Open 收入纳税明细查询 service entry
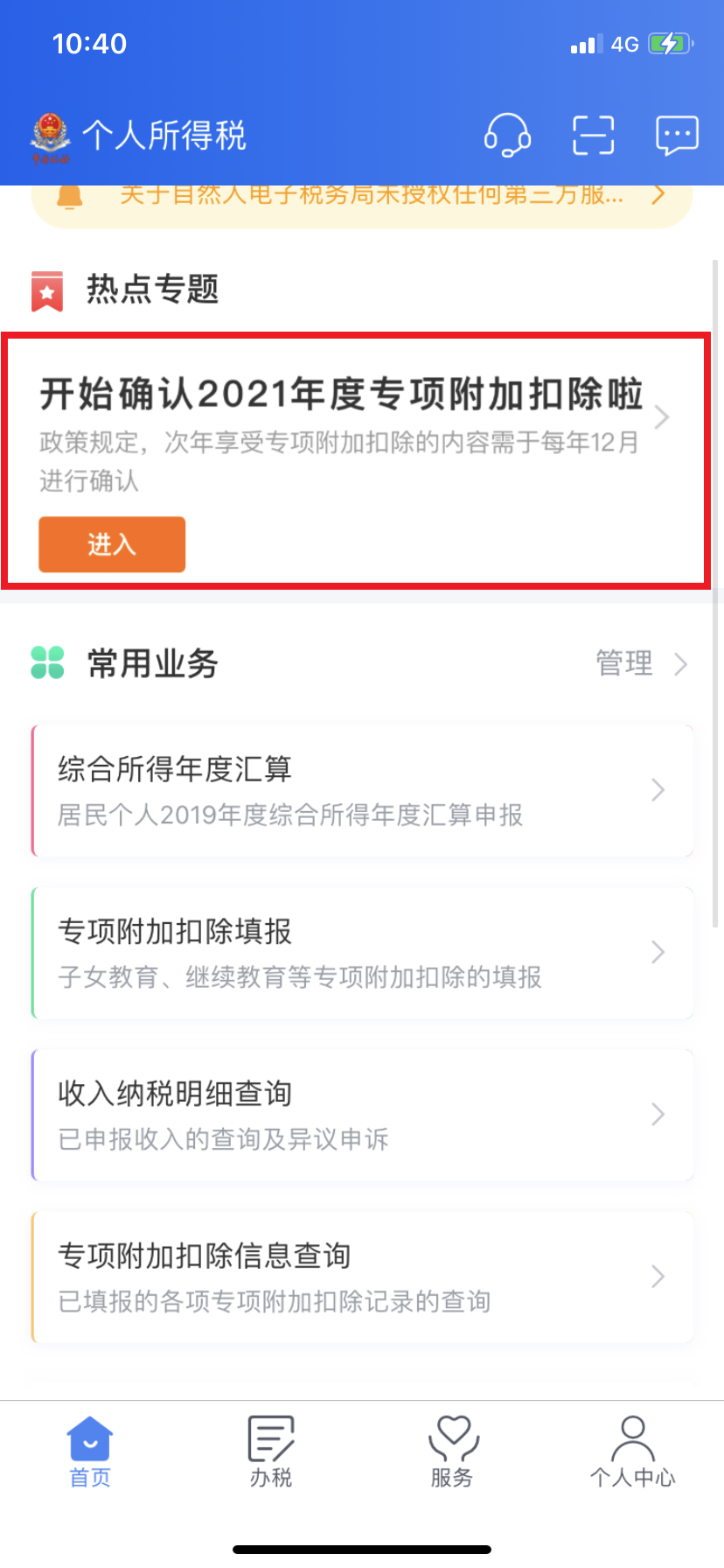The width and height of the screenshot is (724, 1568). (x=362, y=1114)
